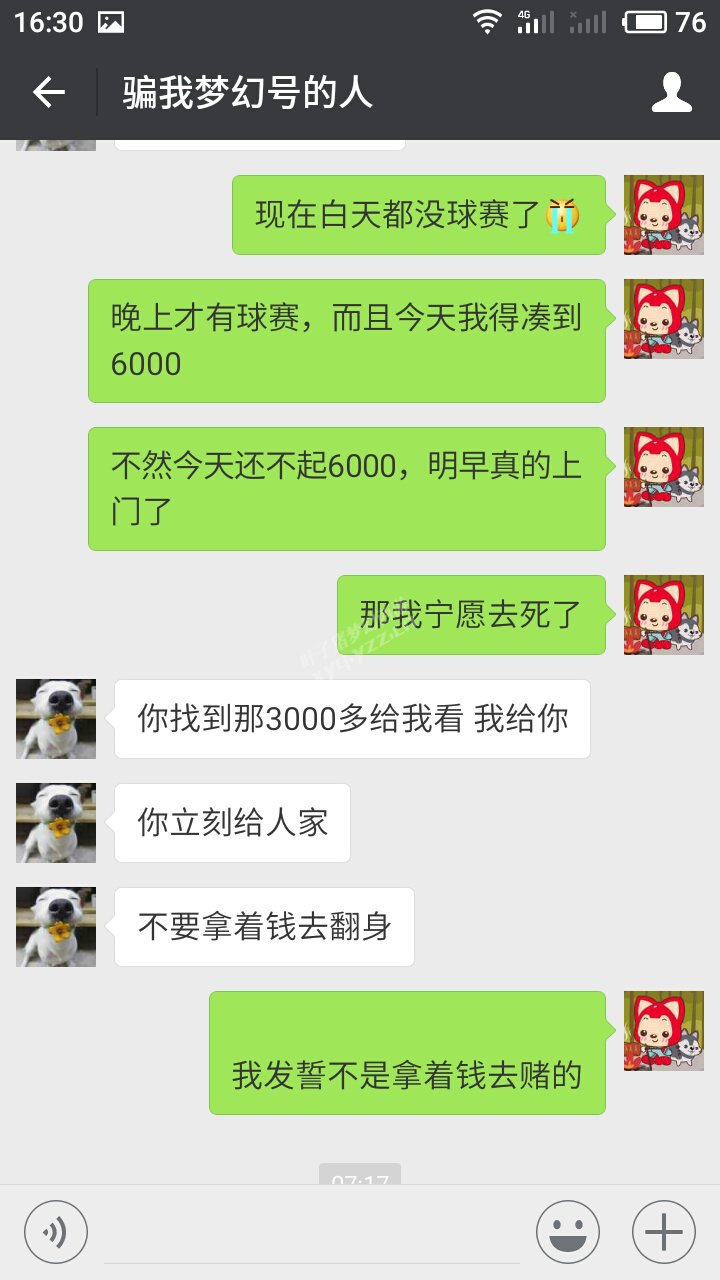Switch to voice message input
Image resolution: width=720 pixels, height=1280 pixels.
click(x=56, y=1232)
